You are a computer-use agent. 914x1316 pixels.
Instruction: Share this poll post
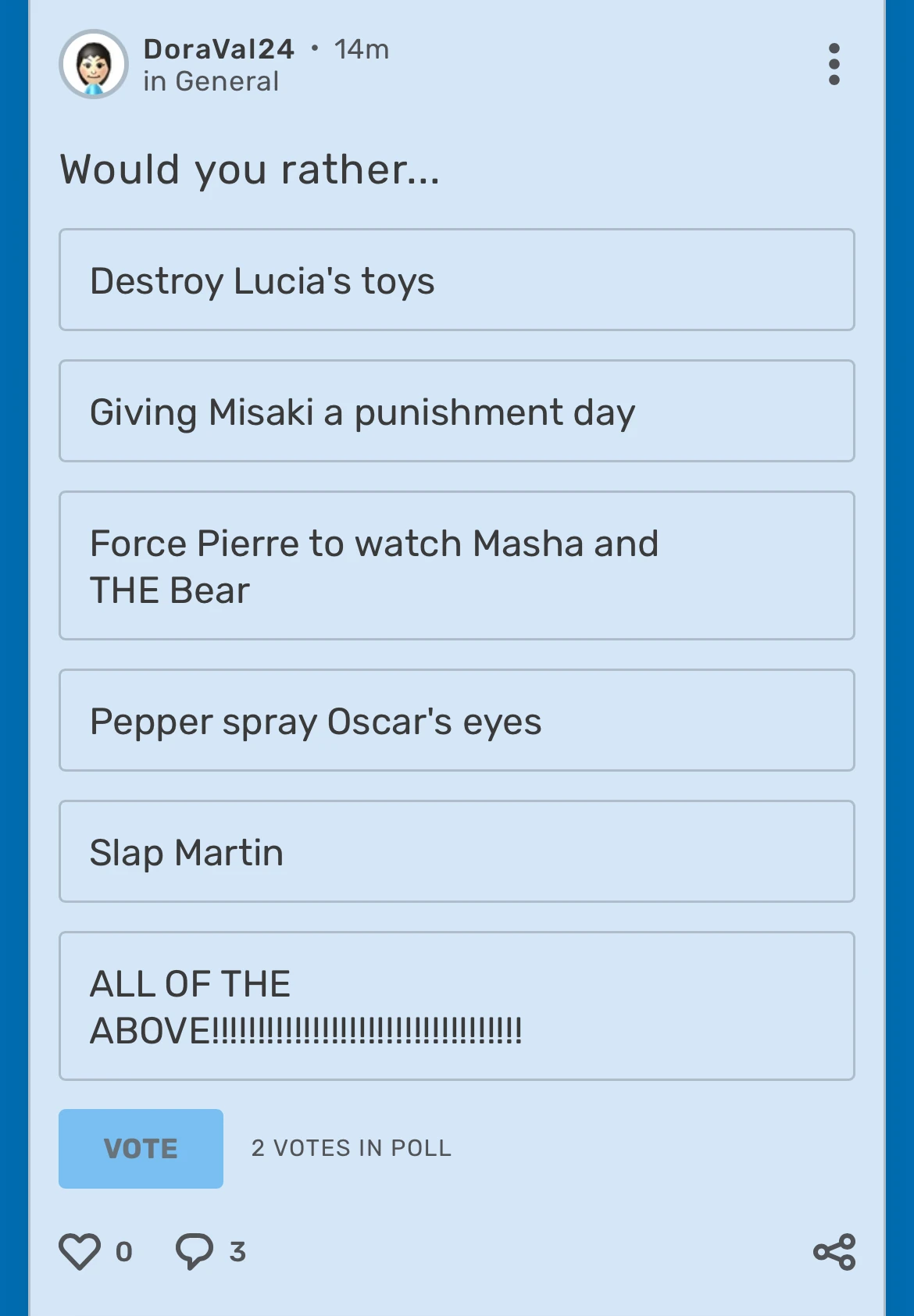[834, 1252]
